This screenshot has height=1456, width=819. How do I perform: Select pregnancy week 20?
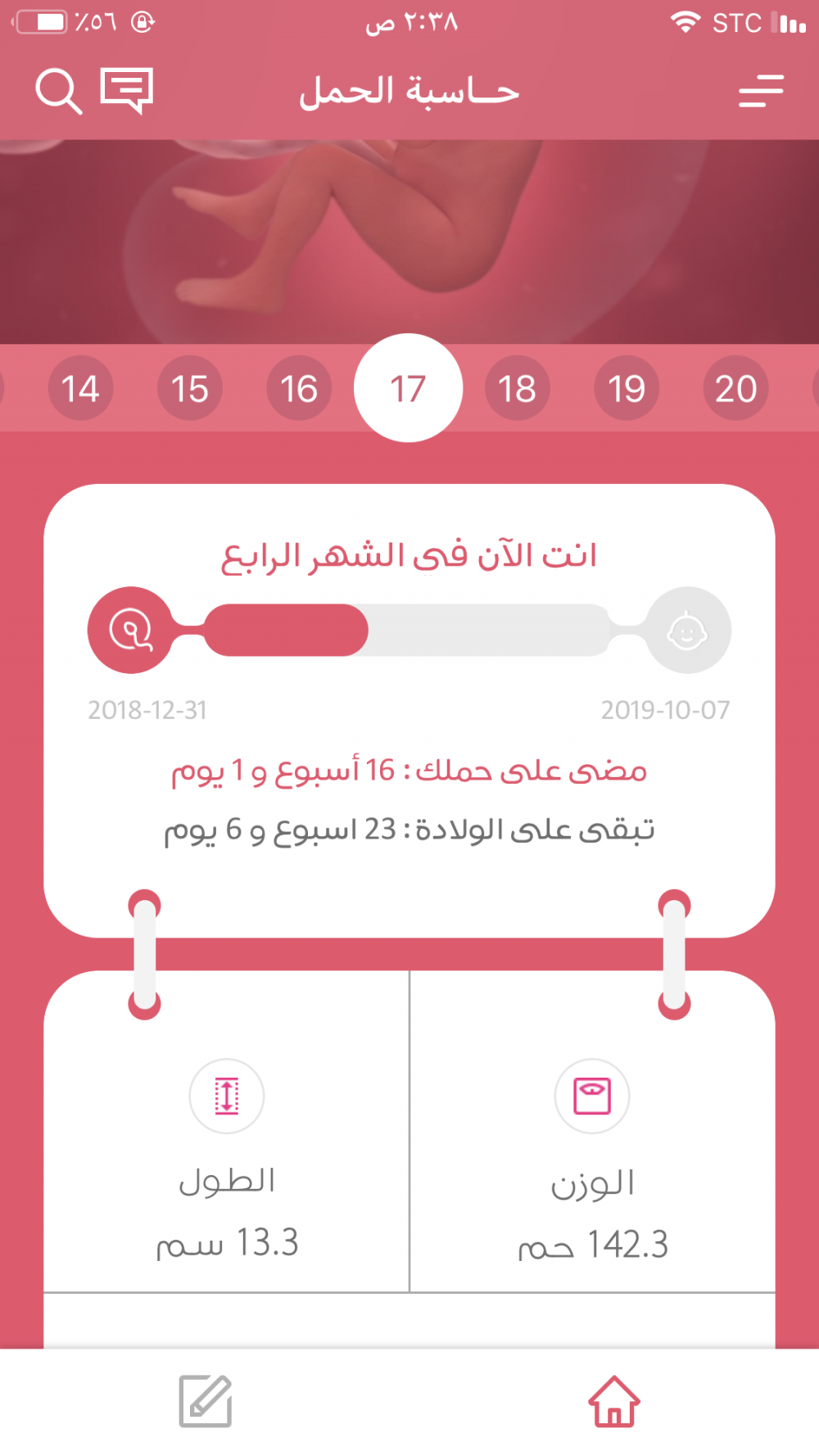pyautogui.click(x=735, y=388)
